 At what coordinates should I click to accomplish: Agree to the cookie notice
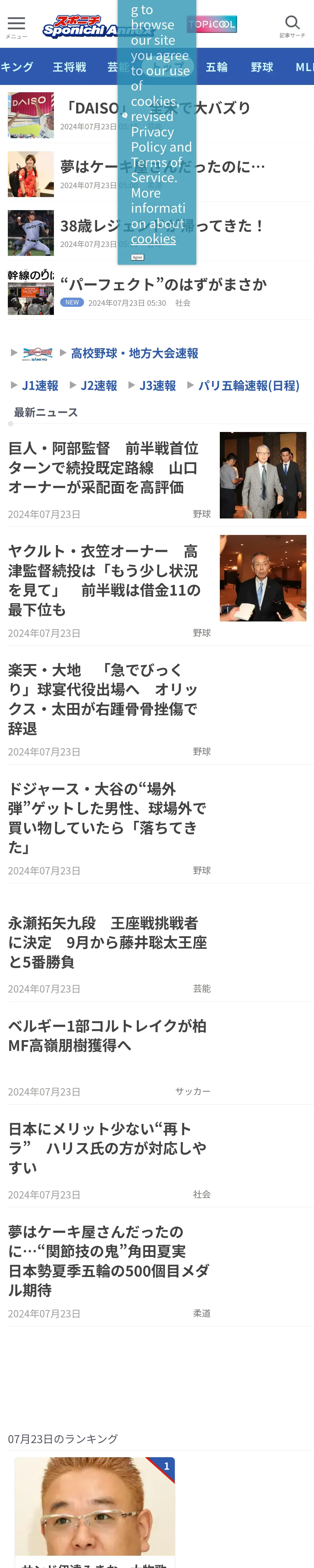[138, 257]
